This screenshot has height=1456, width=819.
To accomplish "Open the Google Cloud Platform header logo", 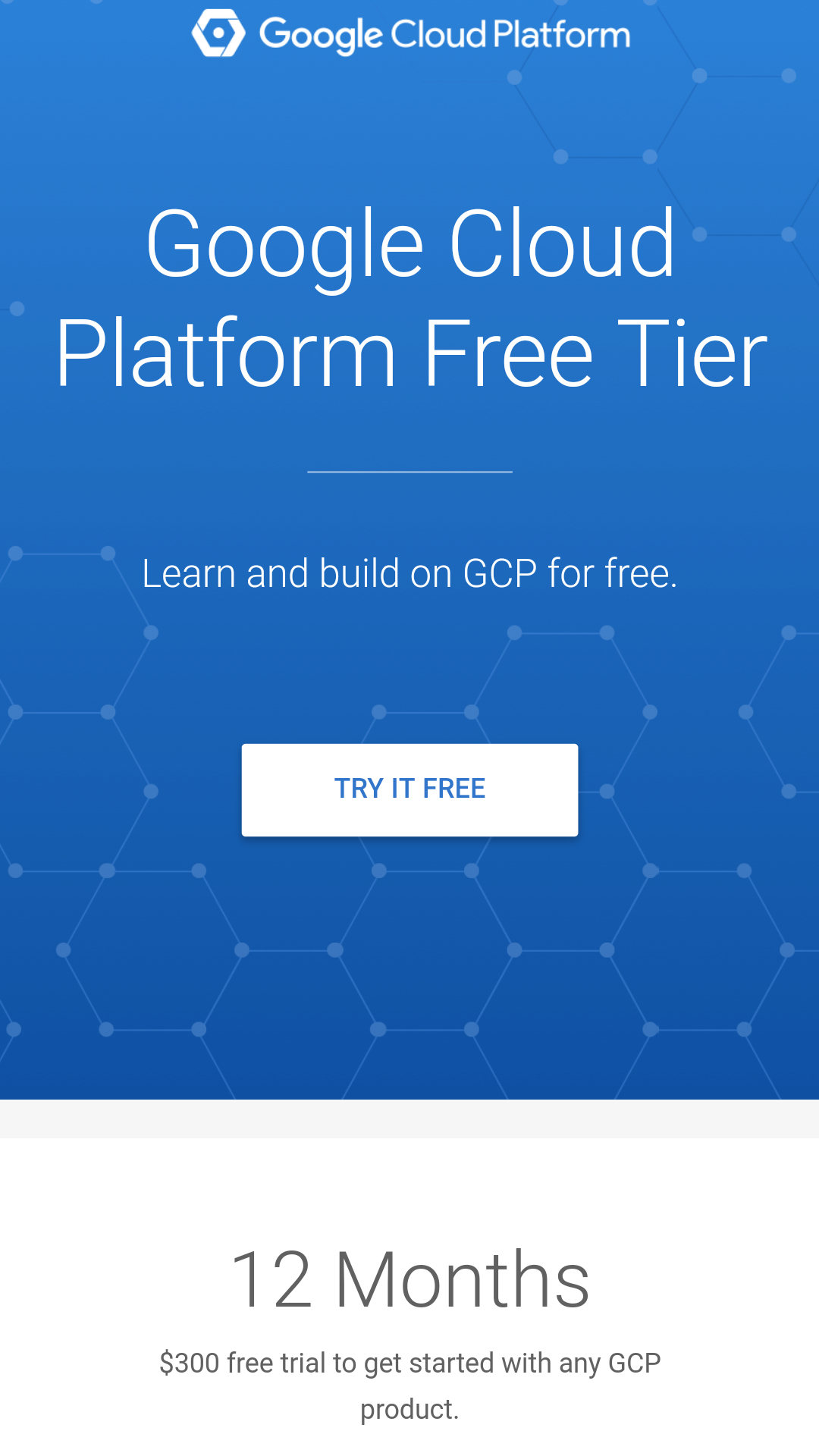I will click(x=410, y=34).
